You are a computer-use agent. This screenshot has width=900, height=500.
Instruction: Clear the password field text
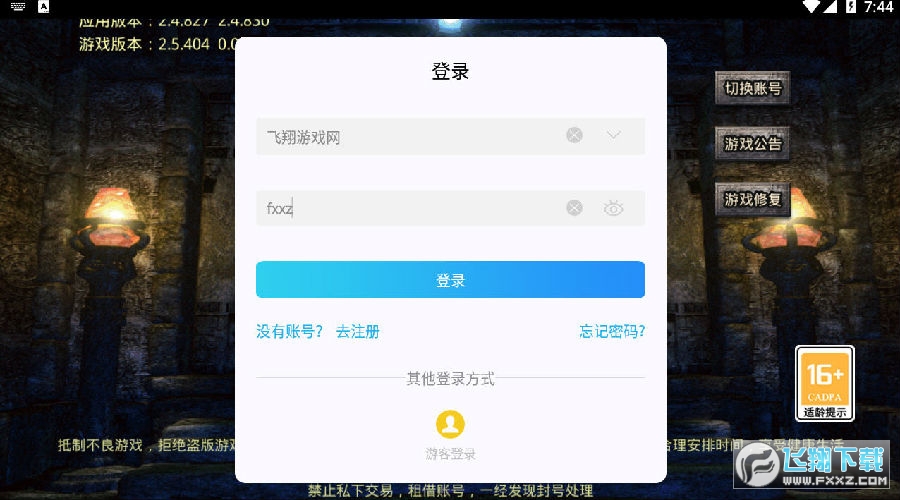pyautogui.click(x=574, y=208)
